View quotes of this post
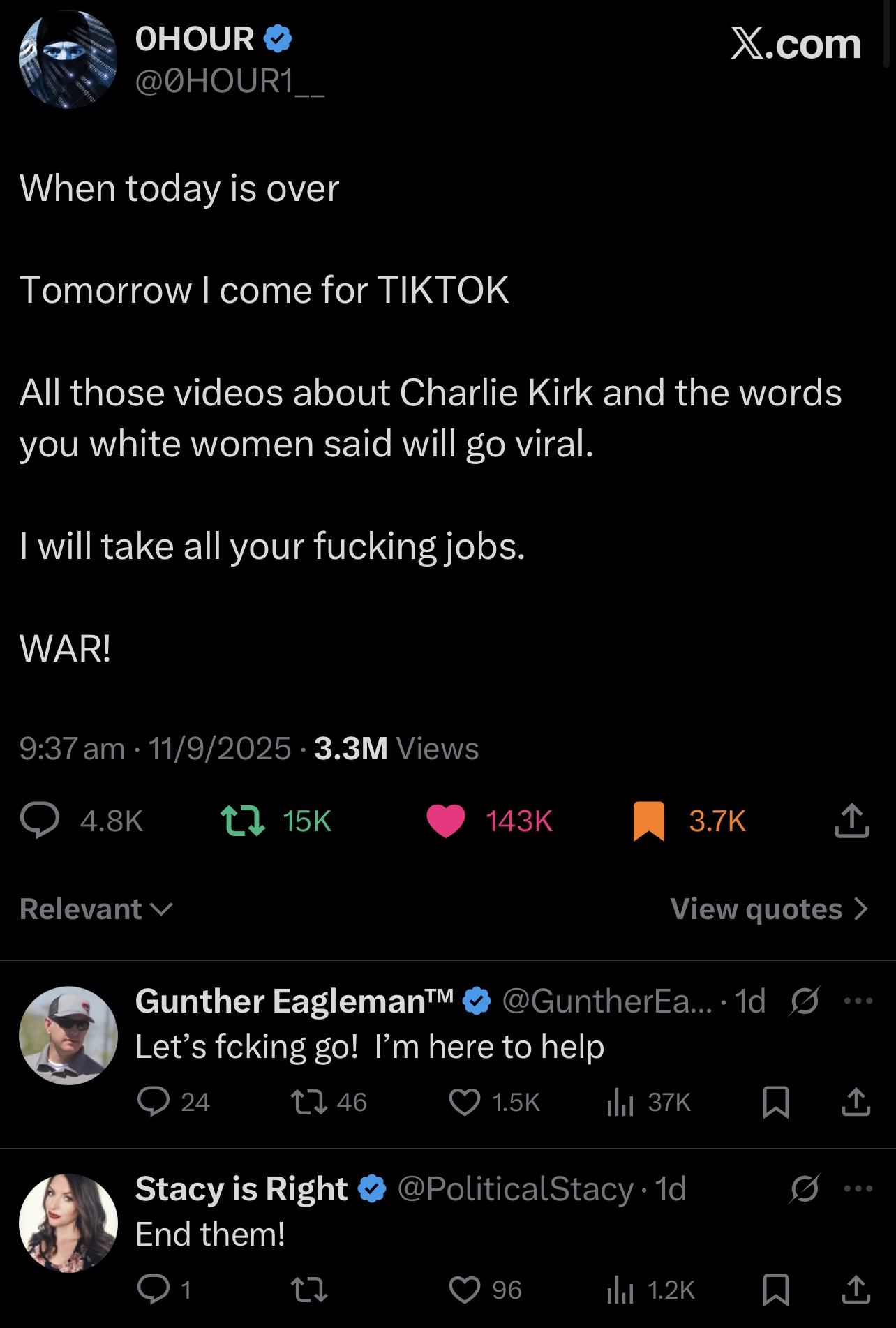 [769, 909]
